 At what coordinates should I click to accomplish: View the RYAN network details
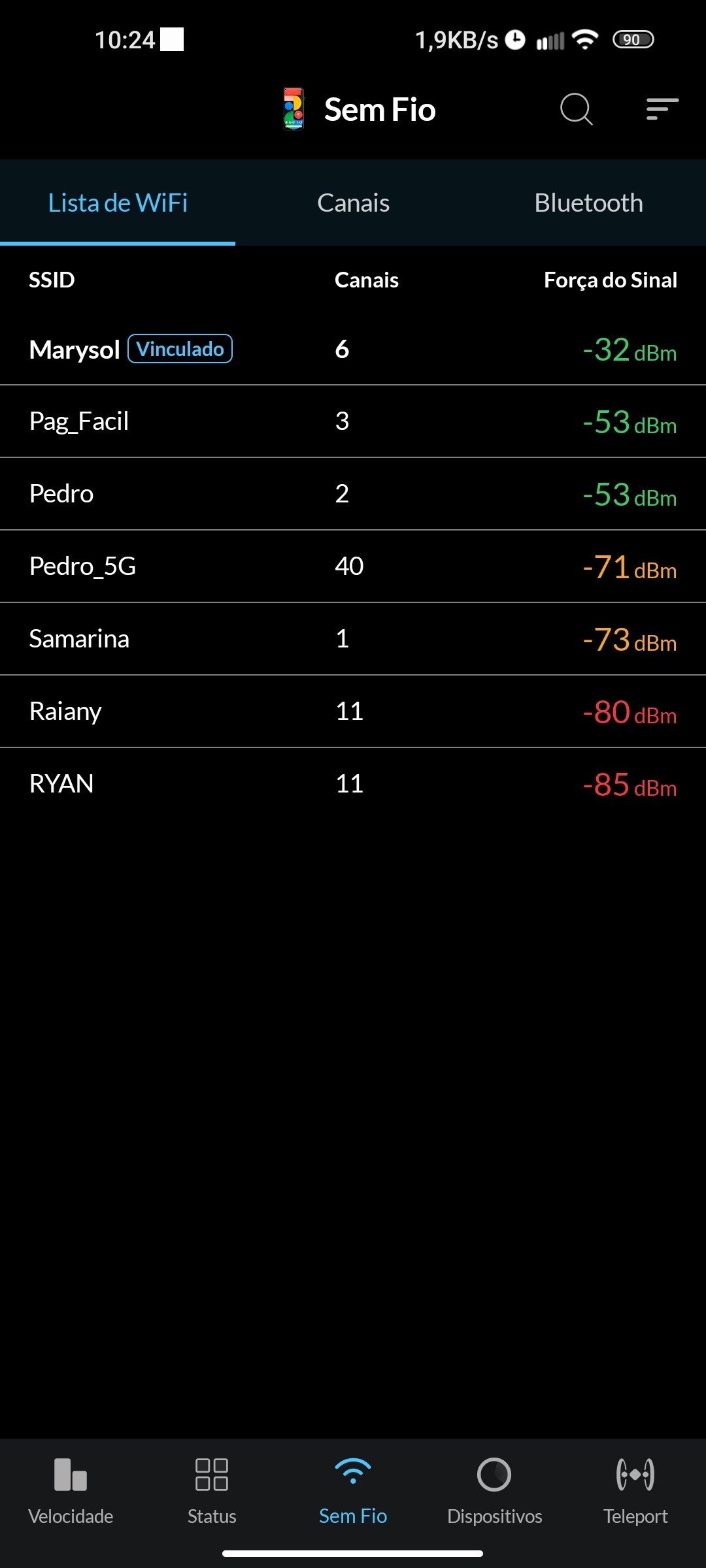(x=353, y=784)
